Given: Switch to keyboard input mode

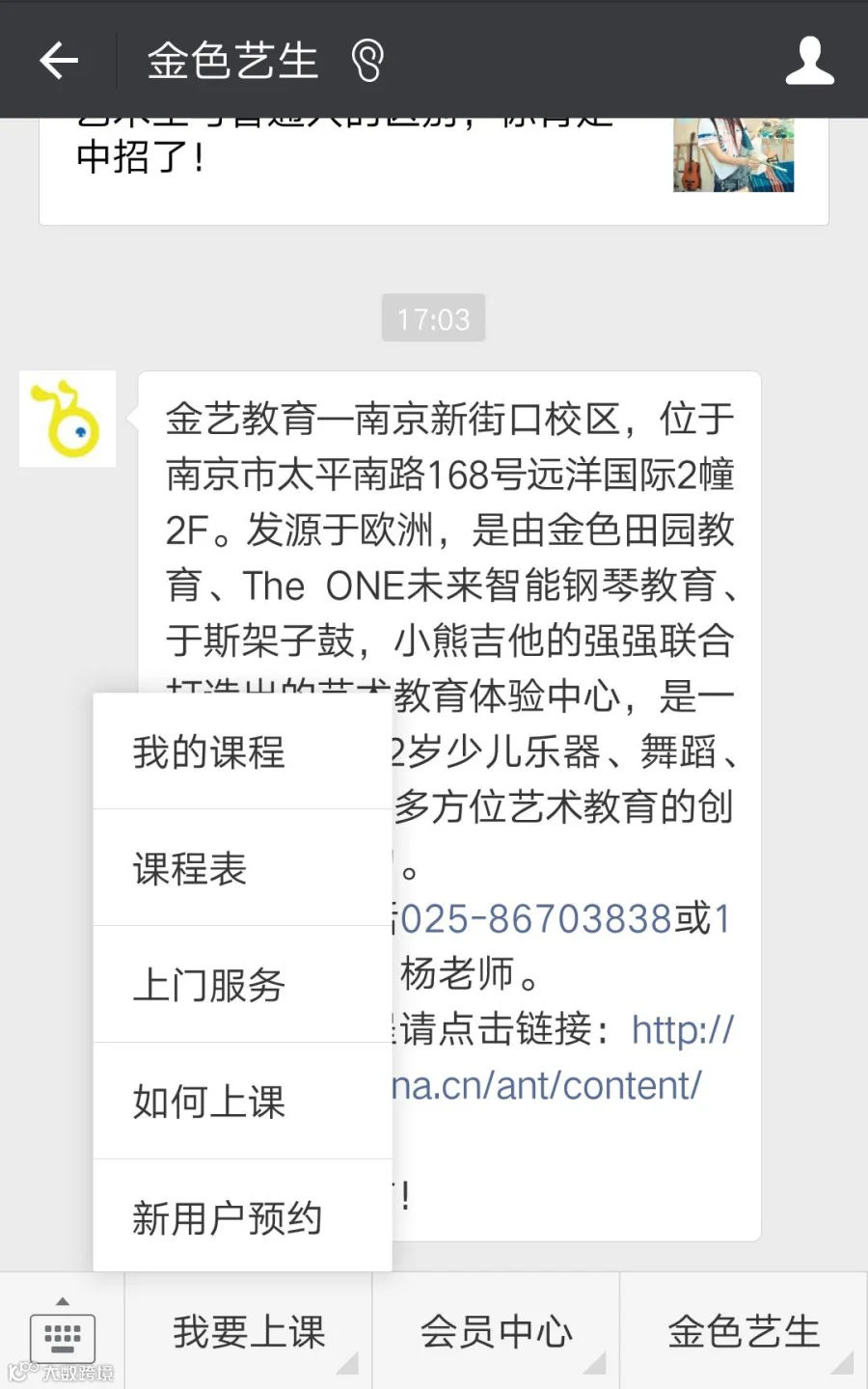Looking at the screenshot, I should pyautogui.click(x=63, y=1333).
